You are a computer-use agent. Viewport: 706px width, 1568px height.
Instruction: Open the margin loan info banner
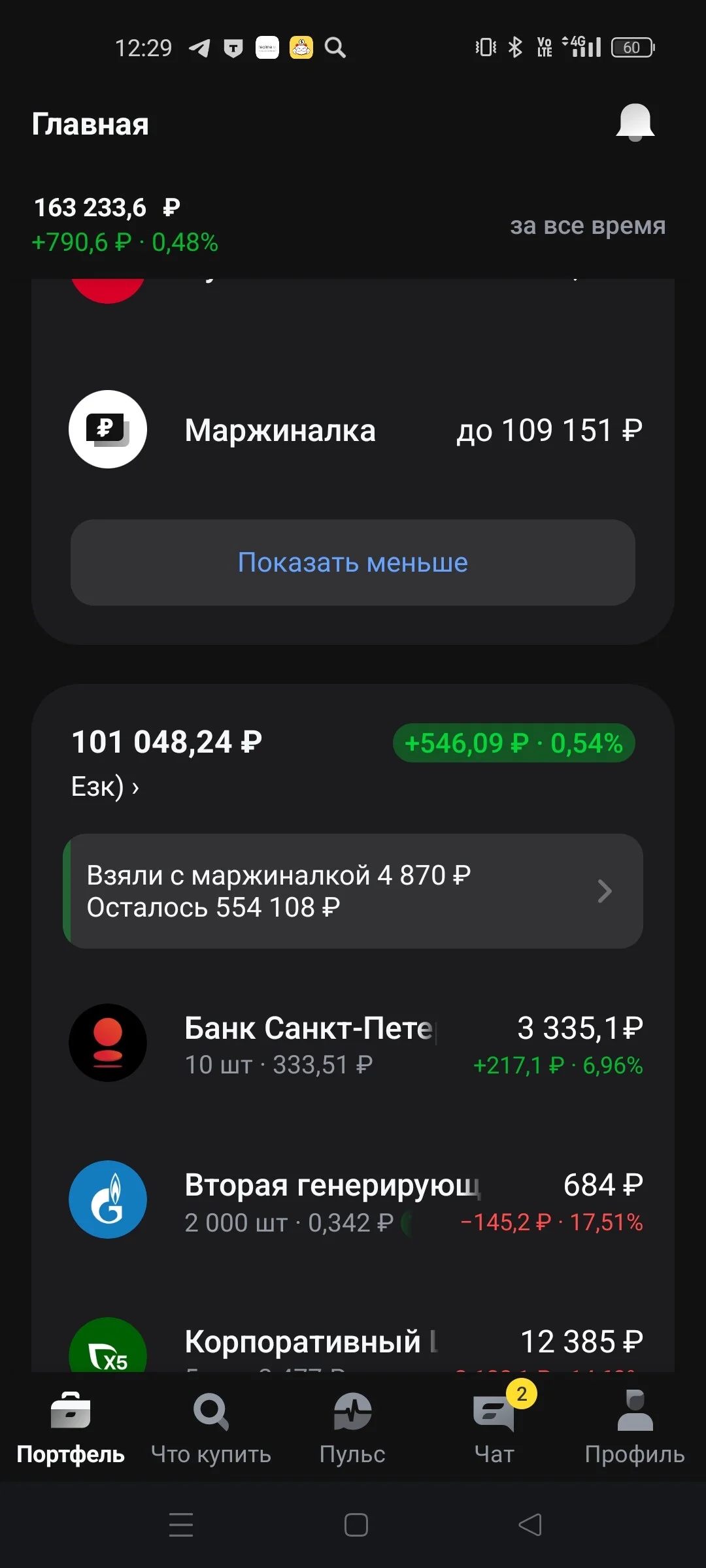point(353,891)
